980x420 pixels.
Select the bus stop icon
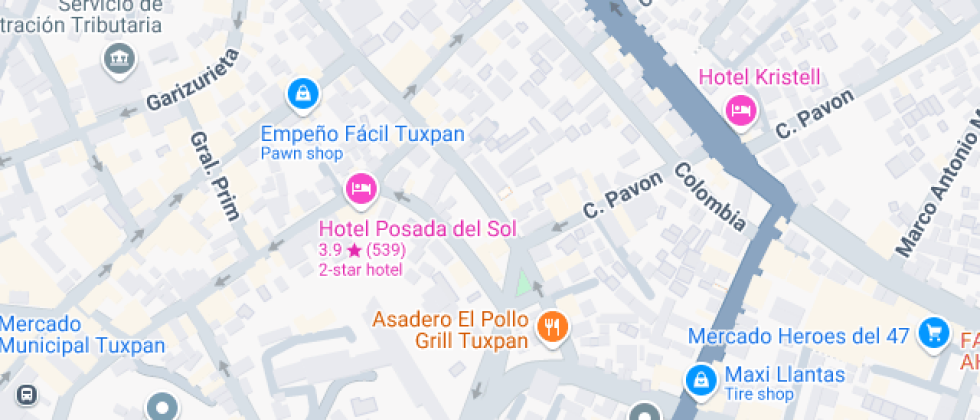pyautogui.click(x=26, y=394)
